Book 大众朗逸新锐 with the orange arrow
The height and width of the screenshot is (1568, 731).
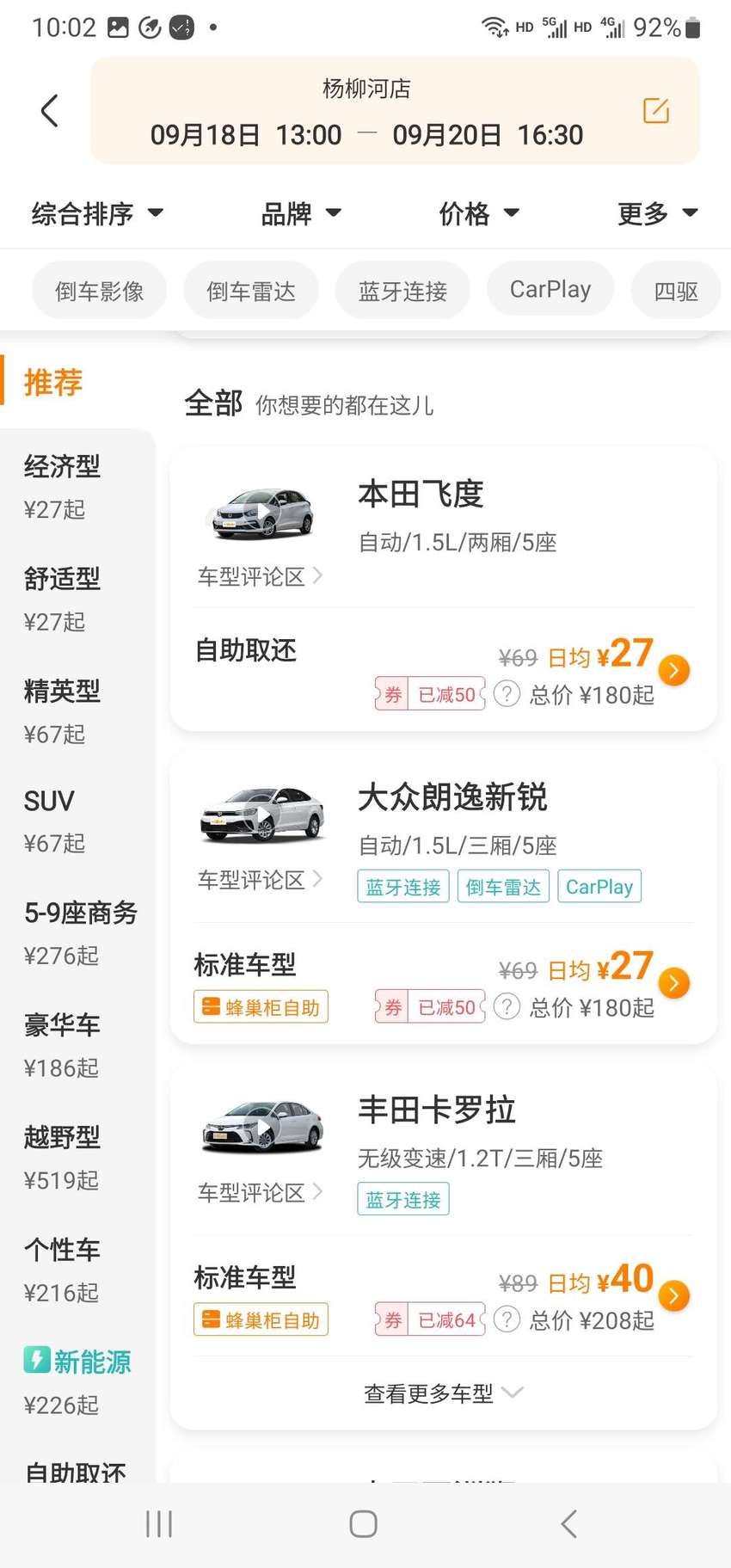674,982
